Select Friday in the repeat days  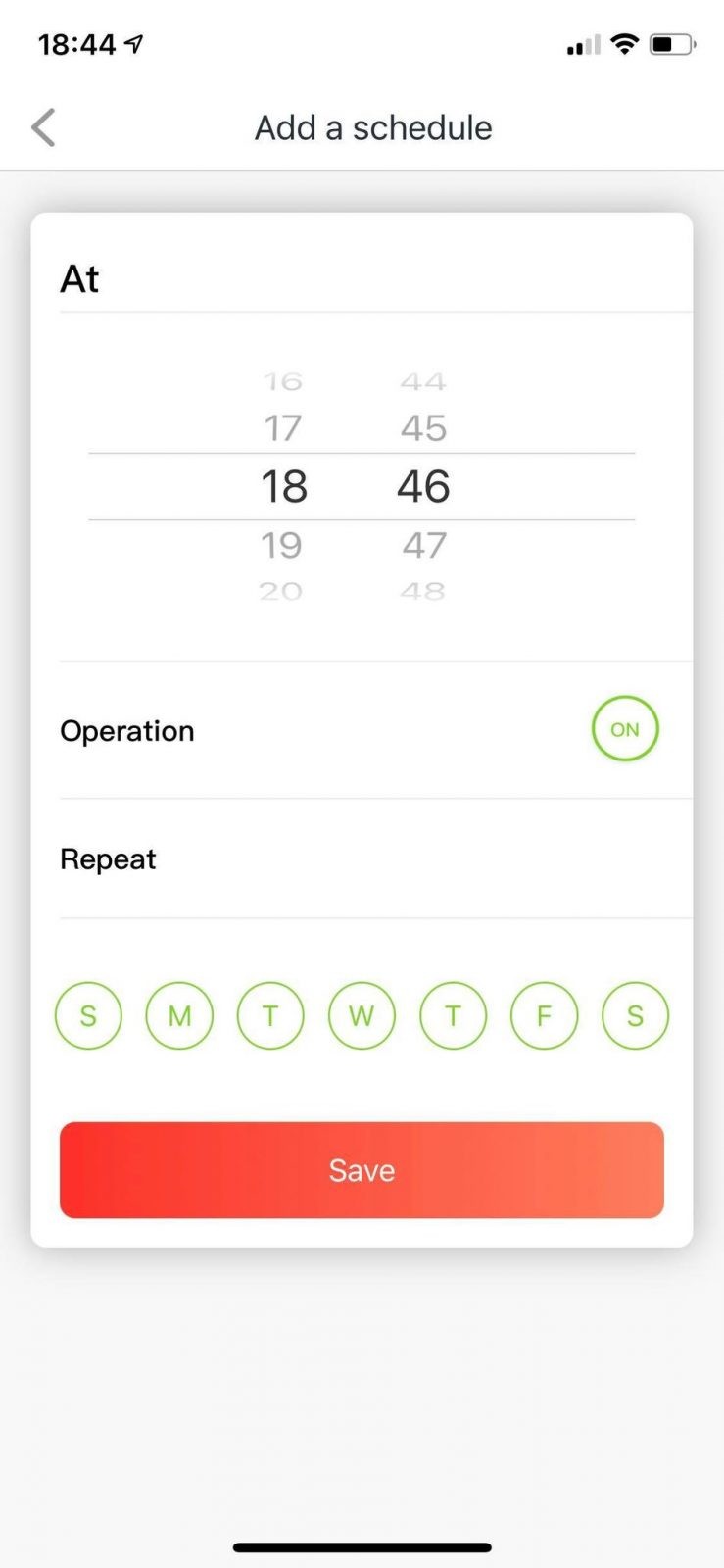(x=545, y=1016)
